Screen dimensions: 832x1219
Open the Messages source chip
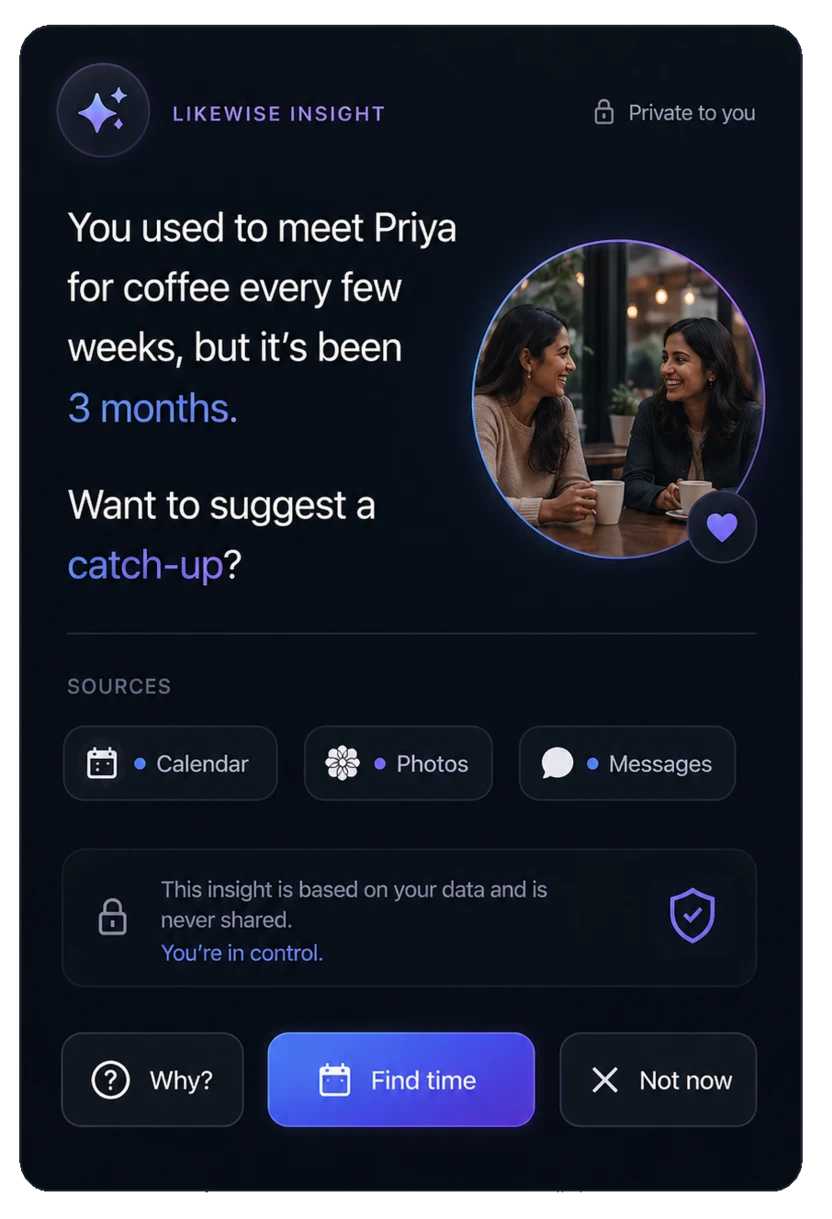(627, 764)
